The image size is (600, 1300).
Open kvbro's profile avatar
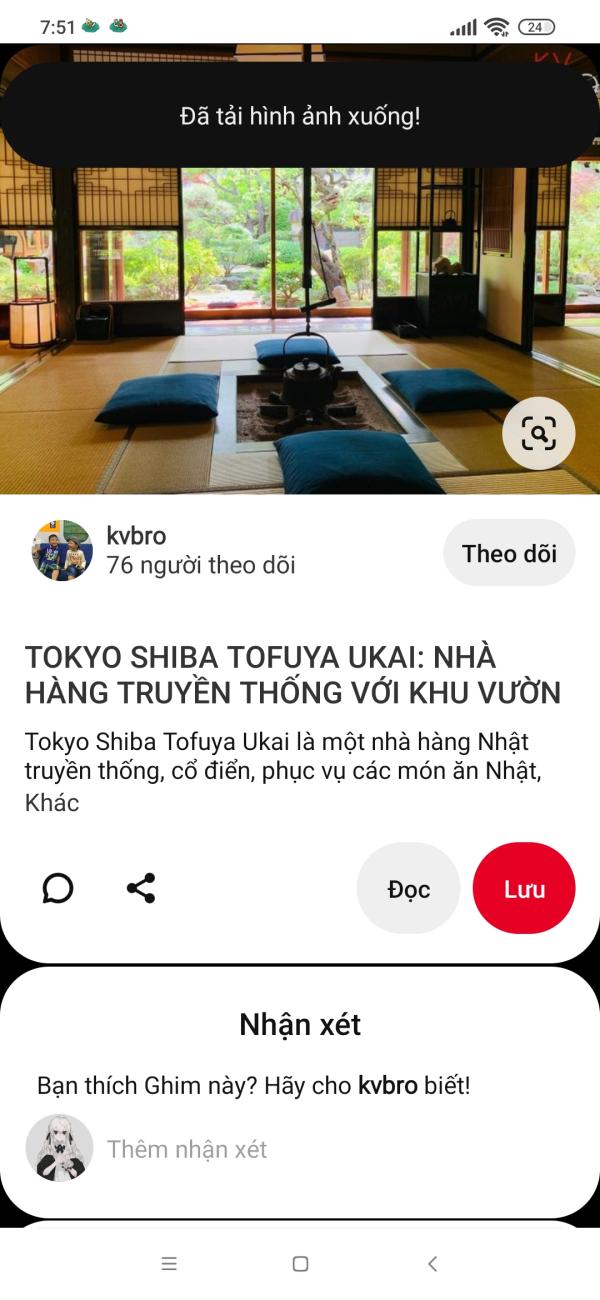(62, 551)
